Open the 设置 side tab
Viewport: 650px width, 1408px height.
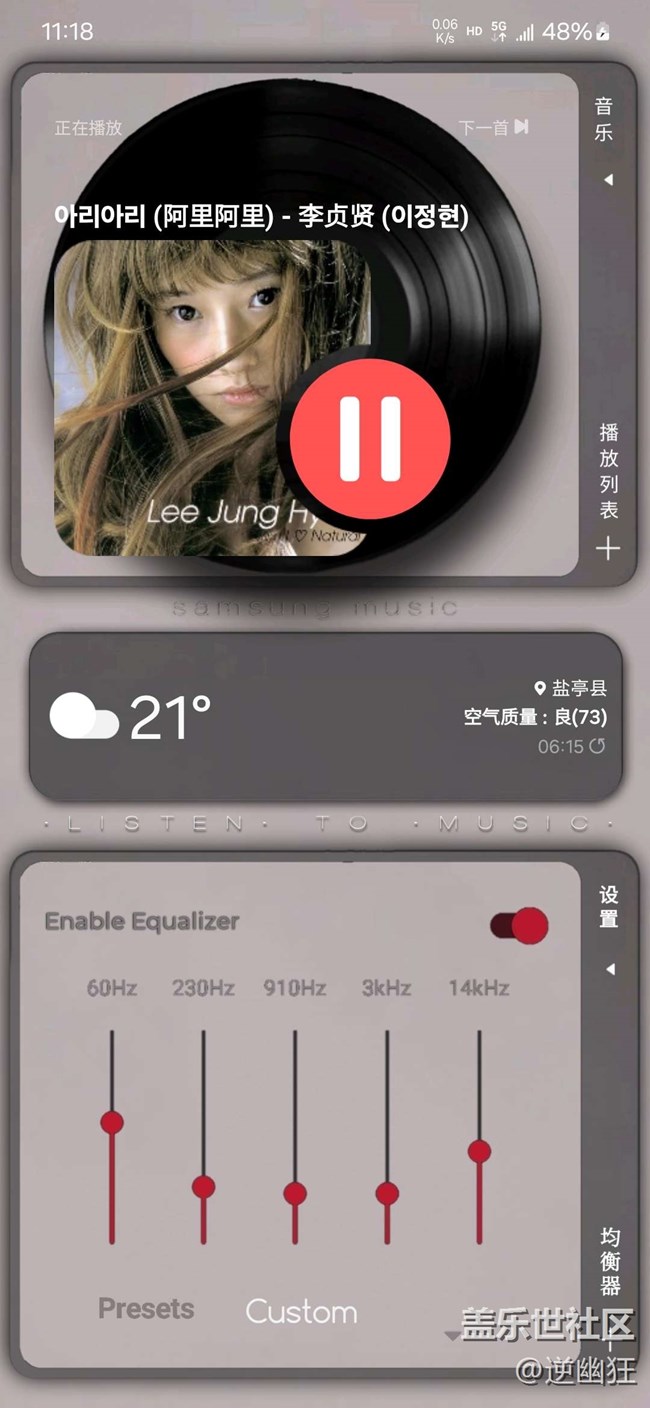(x=609, y=907)
